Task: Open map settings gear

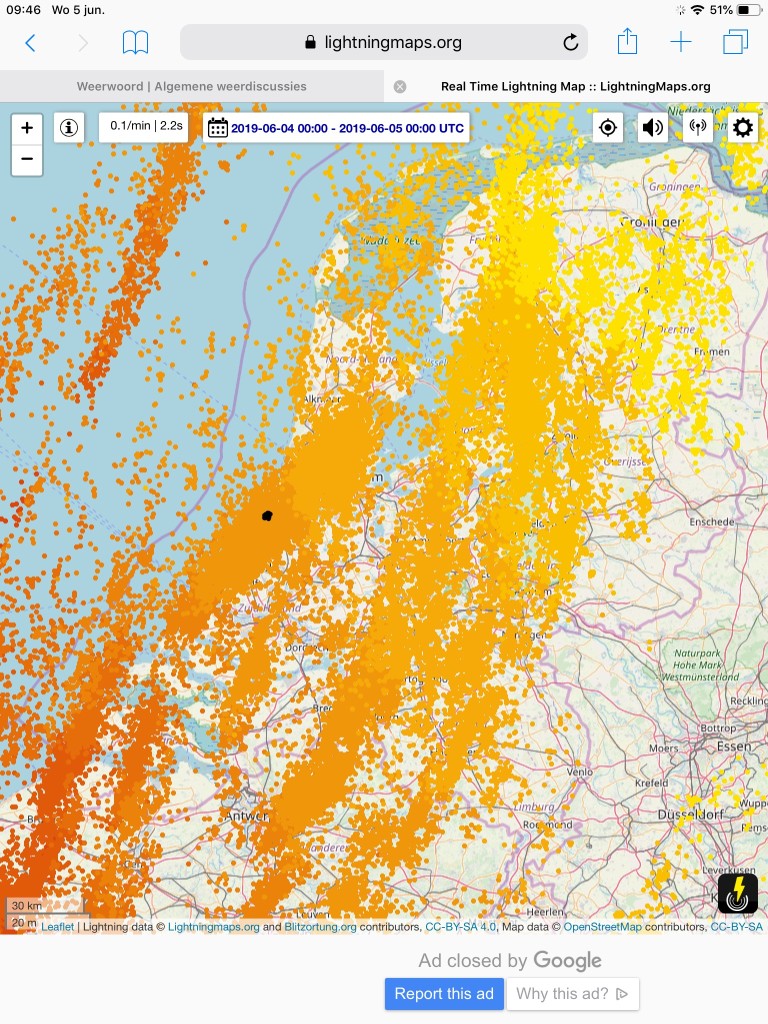Action: click(x=743, y=127)
